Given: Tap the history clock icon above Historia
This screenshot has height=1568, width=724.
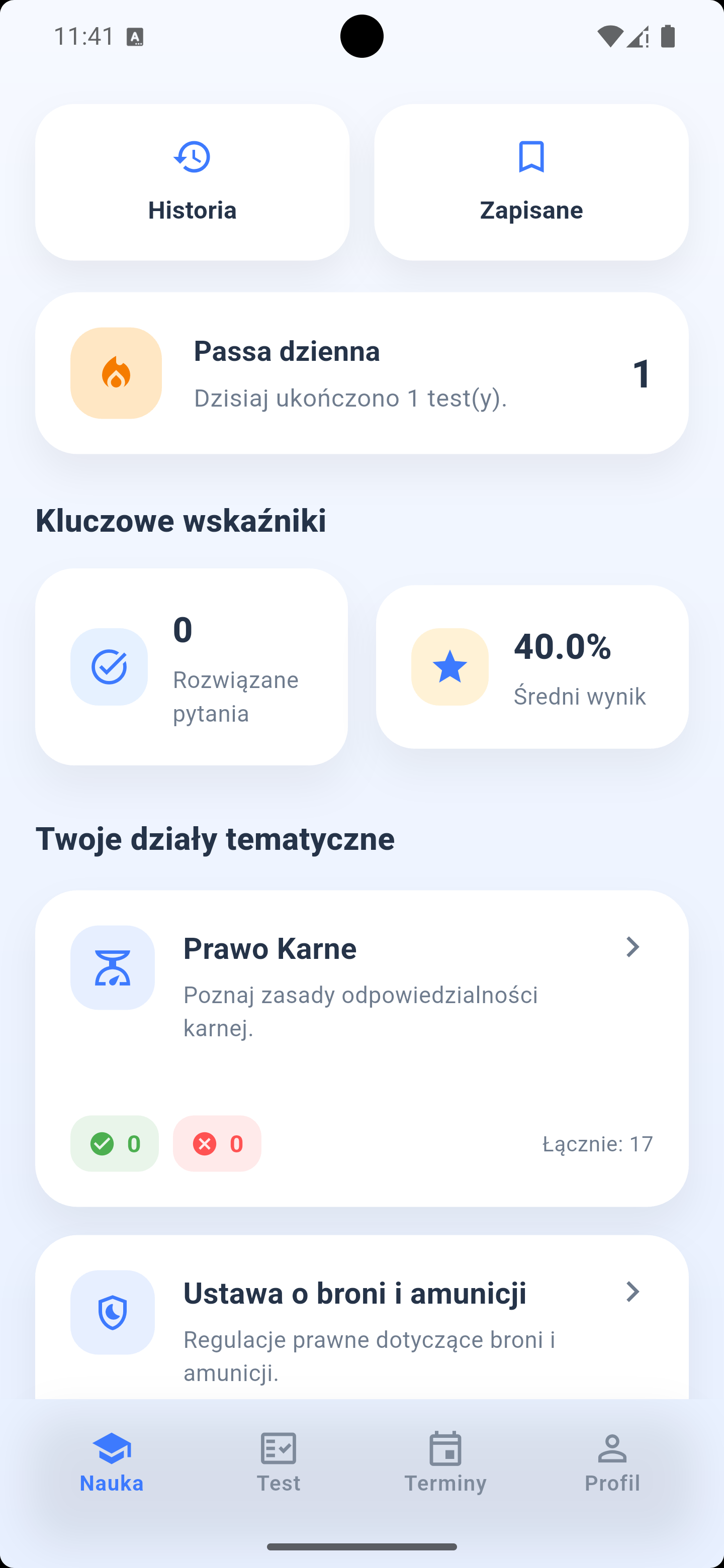Looking at the screenshot, I should [x=193, y=158].
